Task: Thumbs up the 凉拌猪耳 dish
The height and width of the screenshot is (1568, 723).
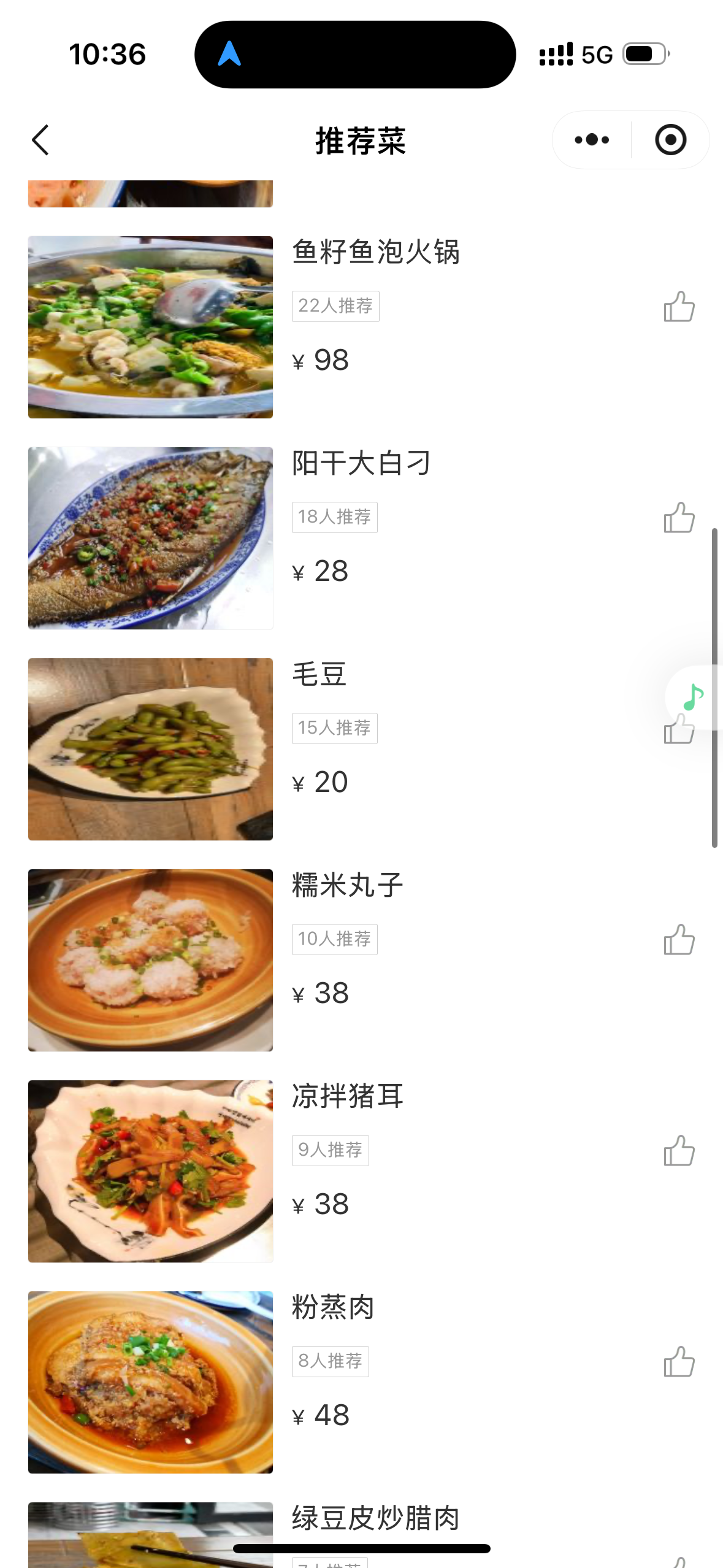Action: [x=679, y=1151]
